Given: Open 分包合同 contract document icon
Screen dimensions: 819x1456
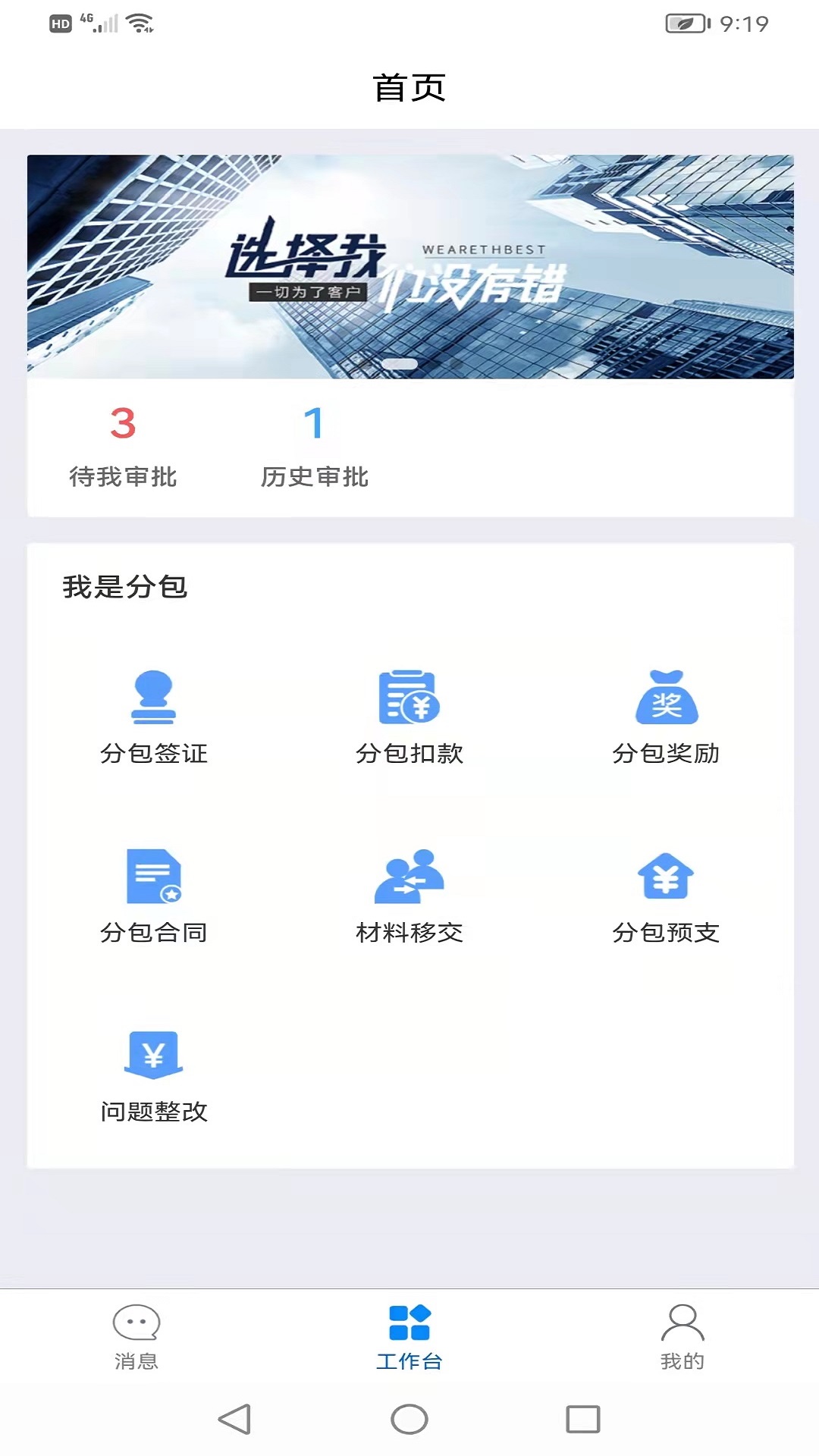Looking at the screenshot, I should 155,878.
